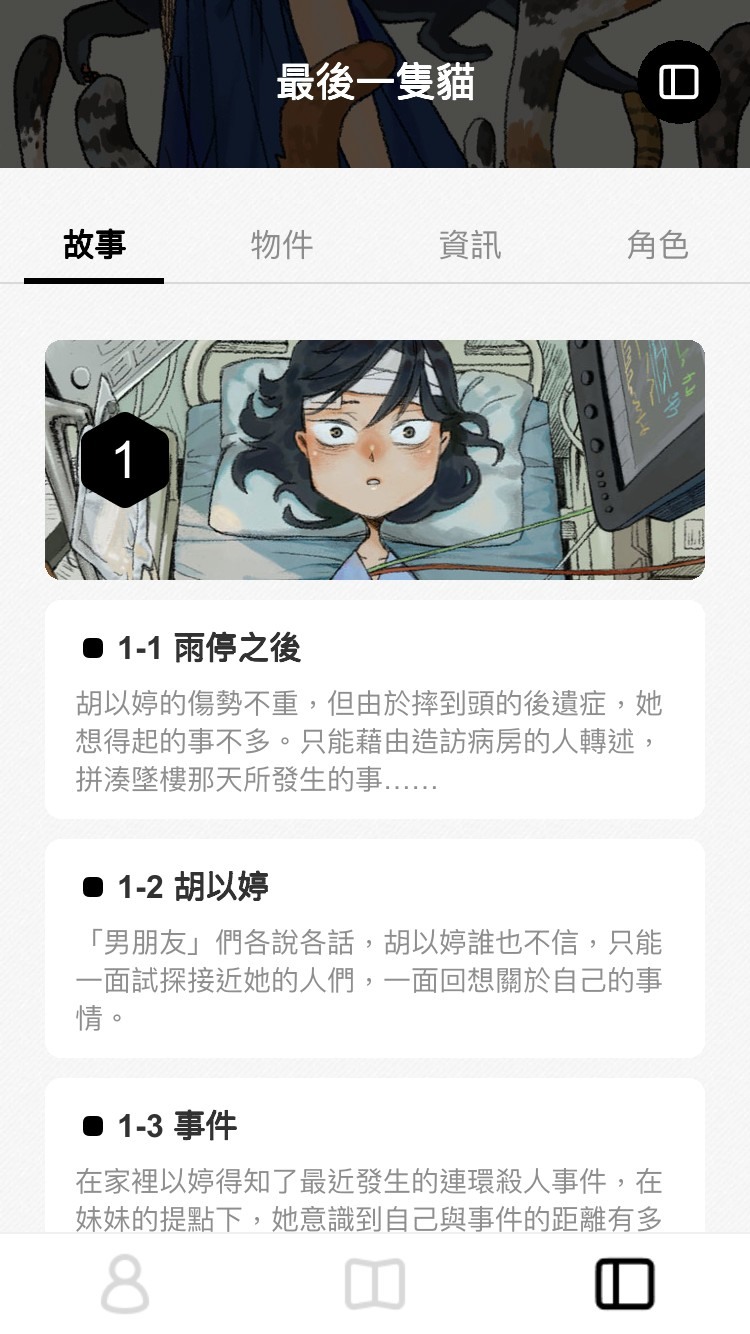Open the book reading tab in bottom bar
750x1334 pixels.
tap(375, 1285)
